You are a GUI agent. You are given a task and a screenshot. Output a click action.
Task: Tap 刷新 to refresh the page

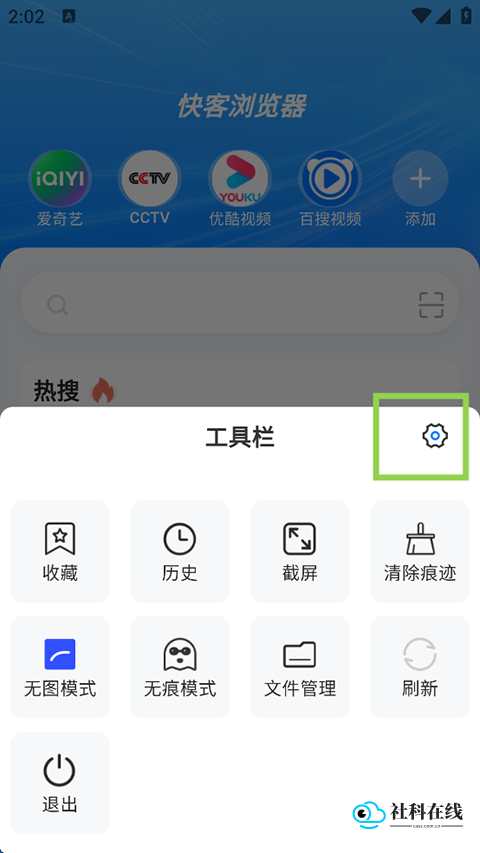tap(420, 667)
